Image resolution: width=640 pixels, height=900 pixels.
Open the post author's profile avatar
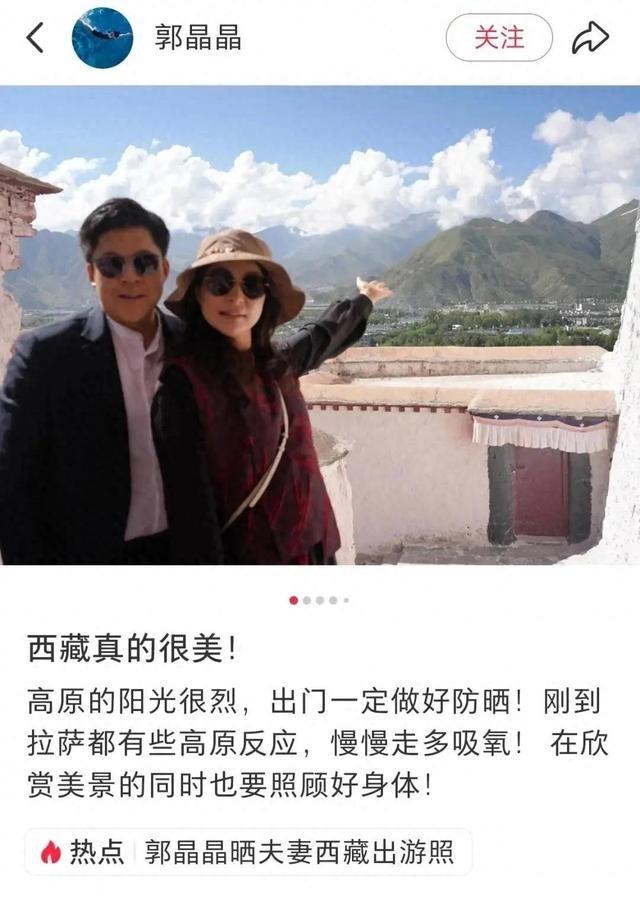[102, 38]
